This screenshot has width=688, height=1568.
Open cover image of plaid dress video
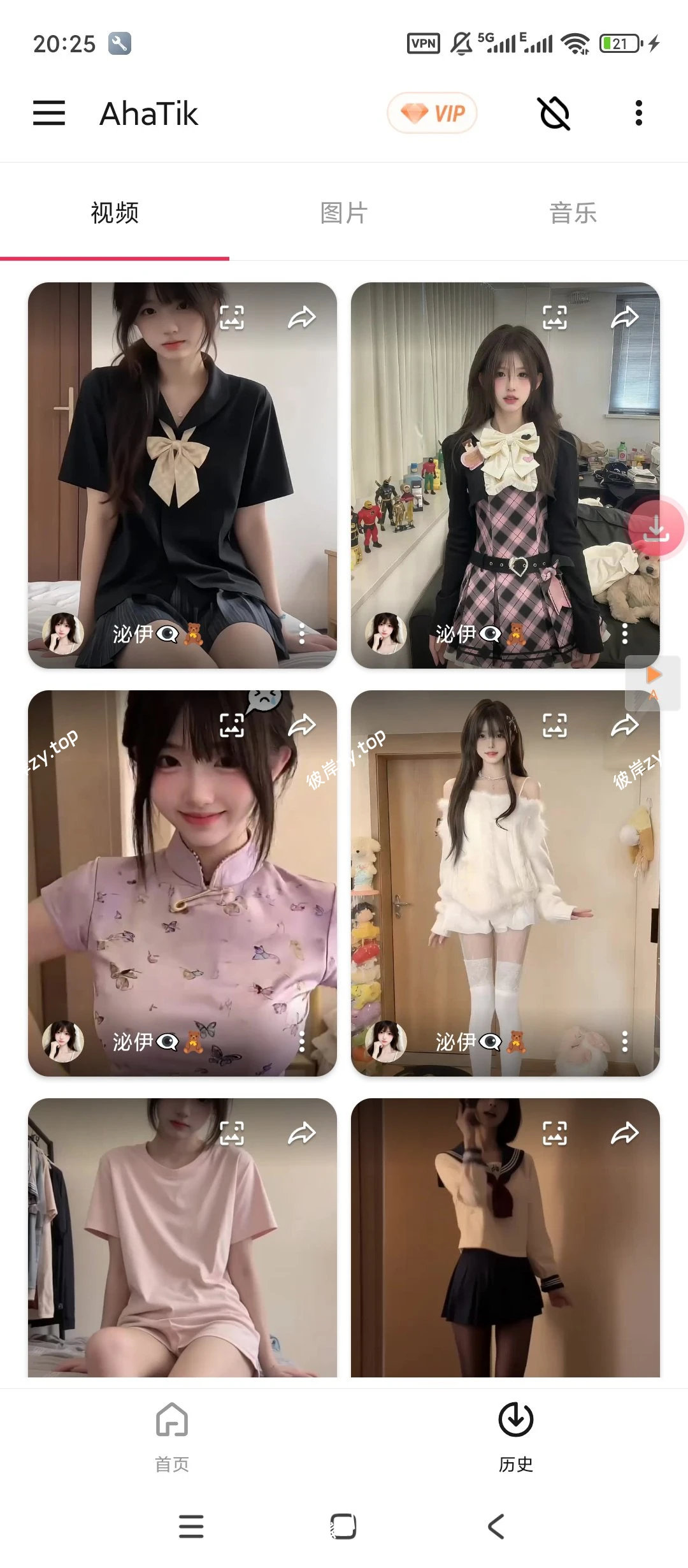pyautogui.click(x=554, y=317)
